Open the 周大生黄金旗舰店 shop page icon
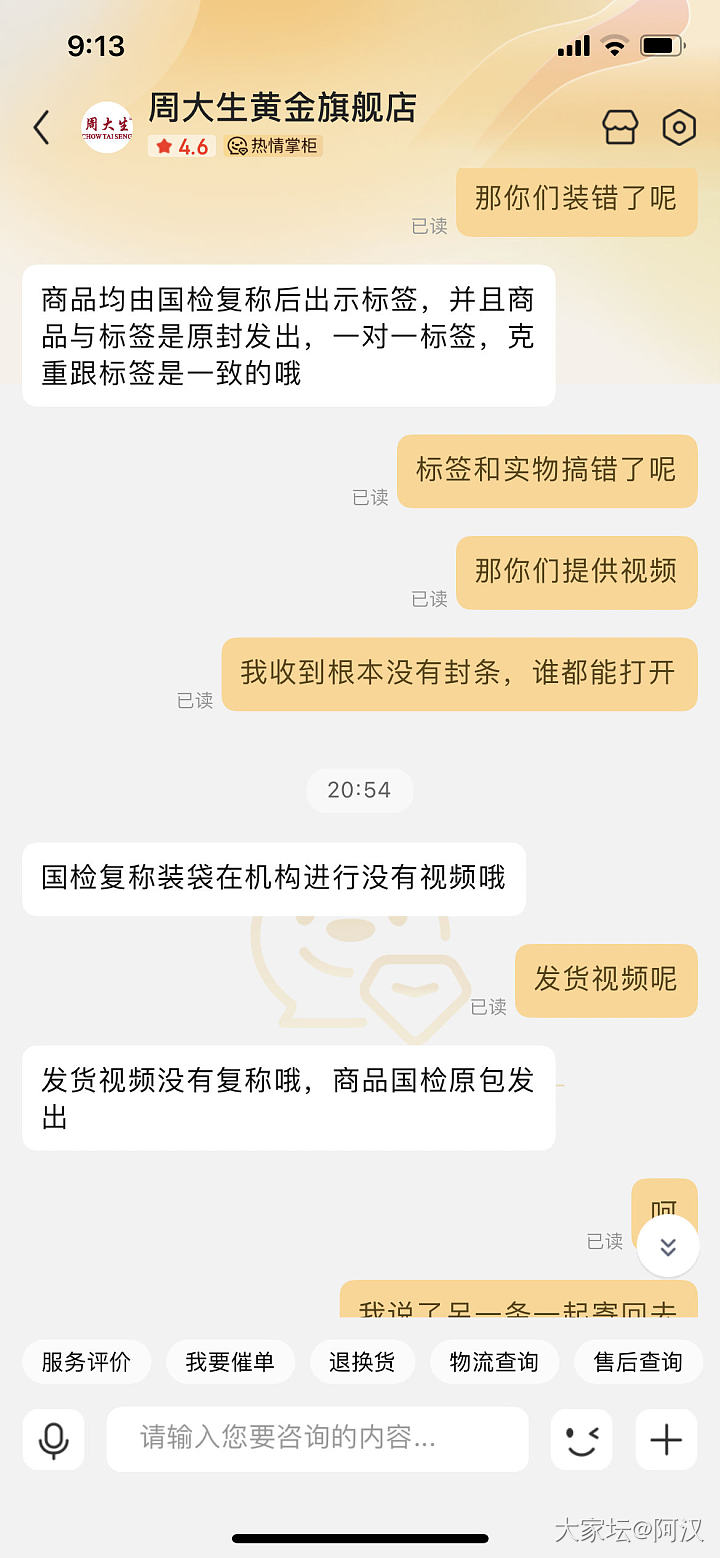Screen dimensions: 720x1558 click(x=620, y=128)
